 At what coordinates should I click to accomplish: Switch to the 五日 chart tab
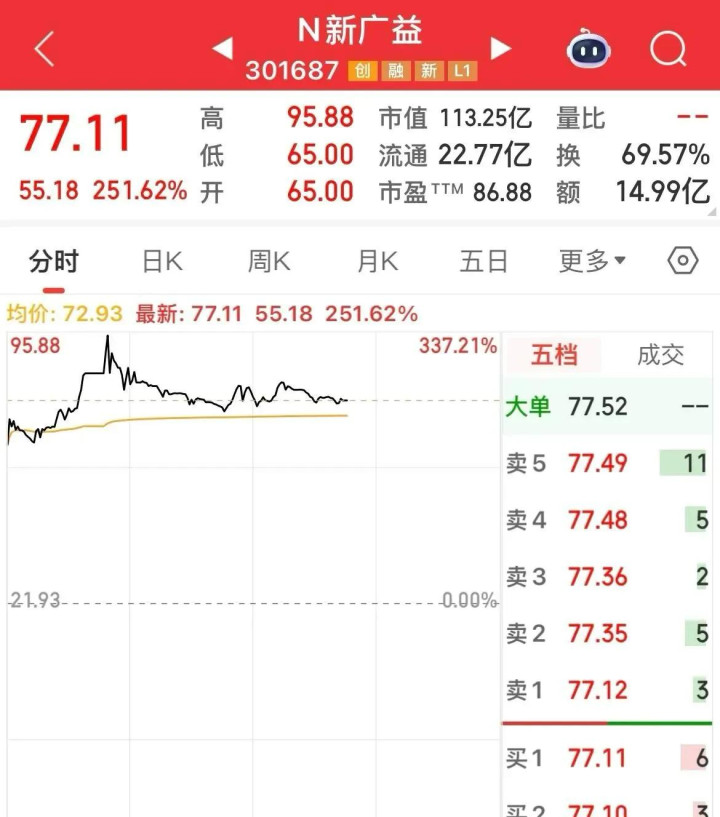[484, 262]
